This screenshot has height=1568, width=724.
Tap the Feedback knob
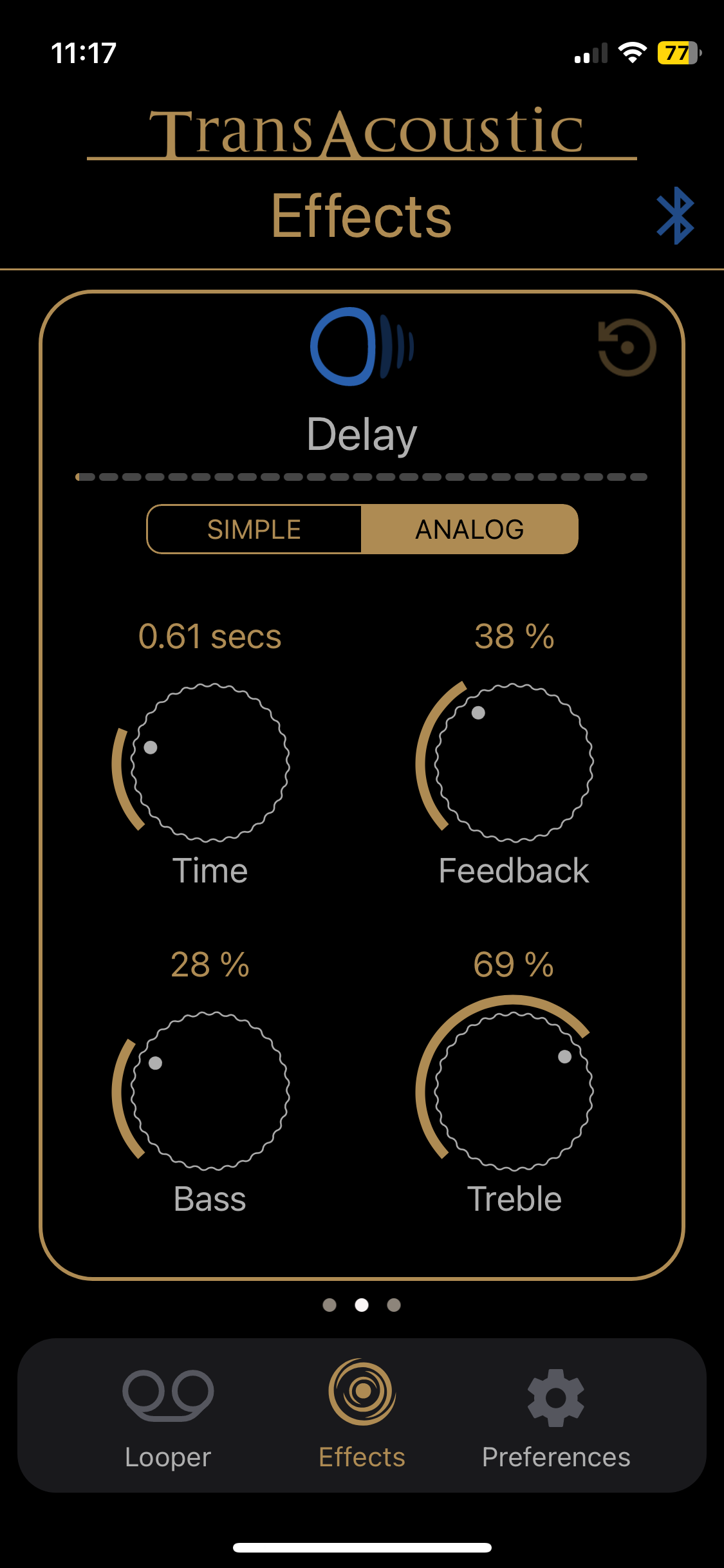click(x=514, y=763)
